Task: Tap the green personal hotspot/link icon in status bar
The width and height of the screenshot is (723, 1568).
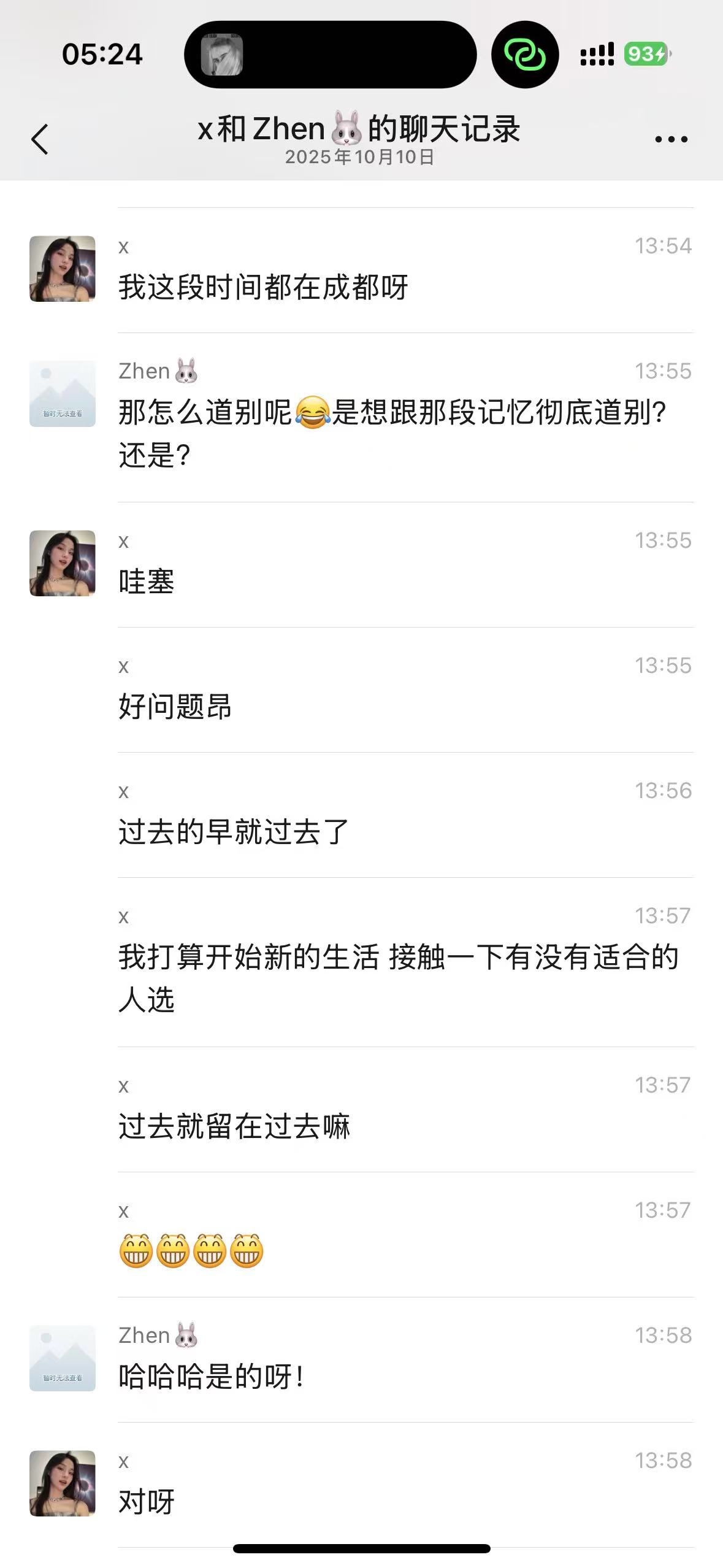Action: 525,55
